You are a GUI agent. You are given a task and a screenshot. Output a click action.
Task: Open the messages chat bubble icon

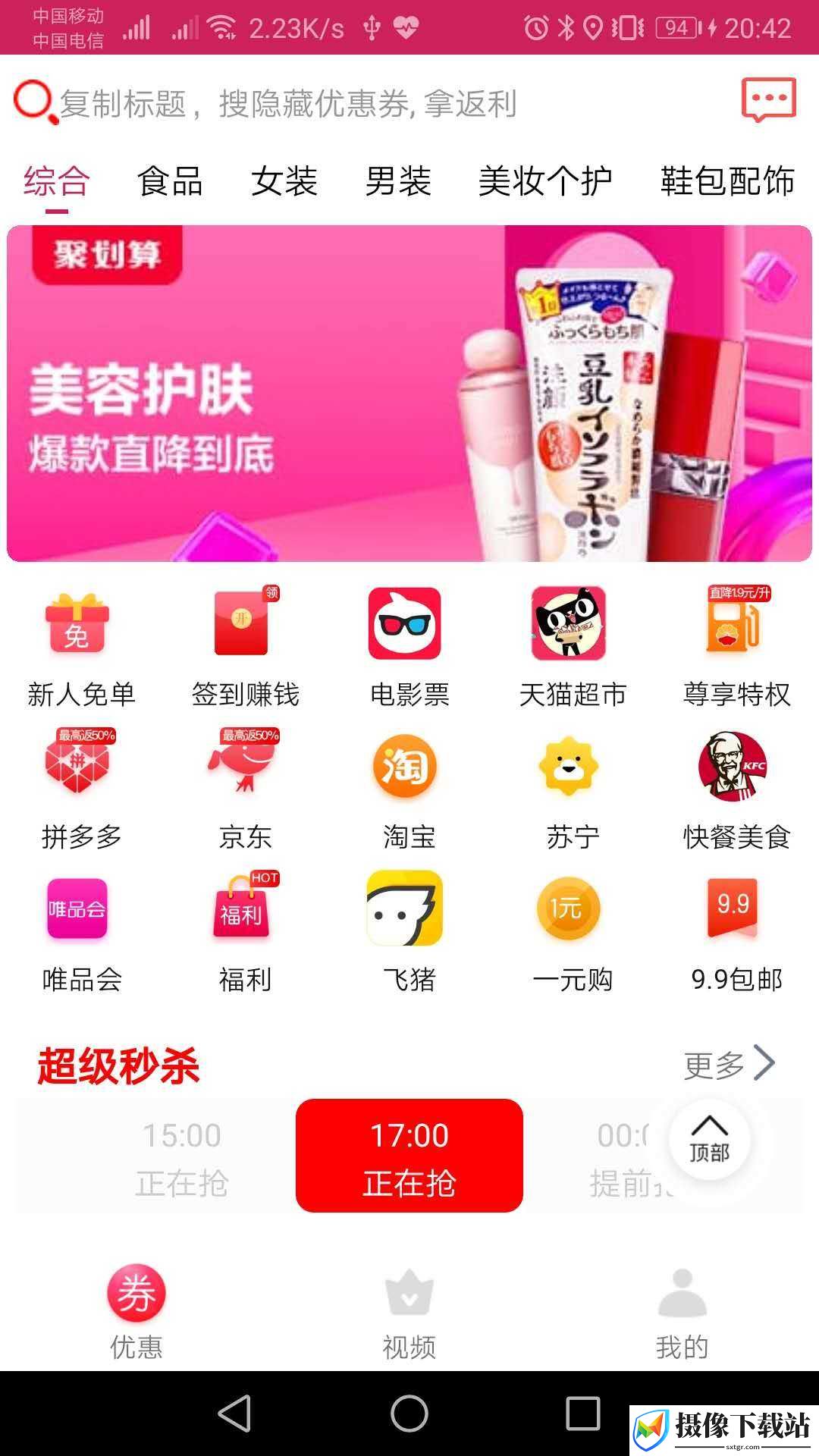[x=768, y=100]
